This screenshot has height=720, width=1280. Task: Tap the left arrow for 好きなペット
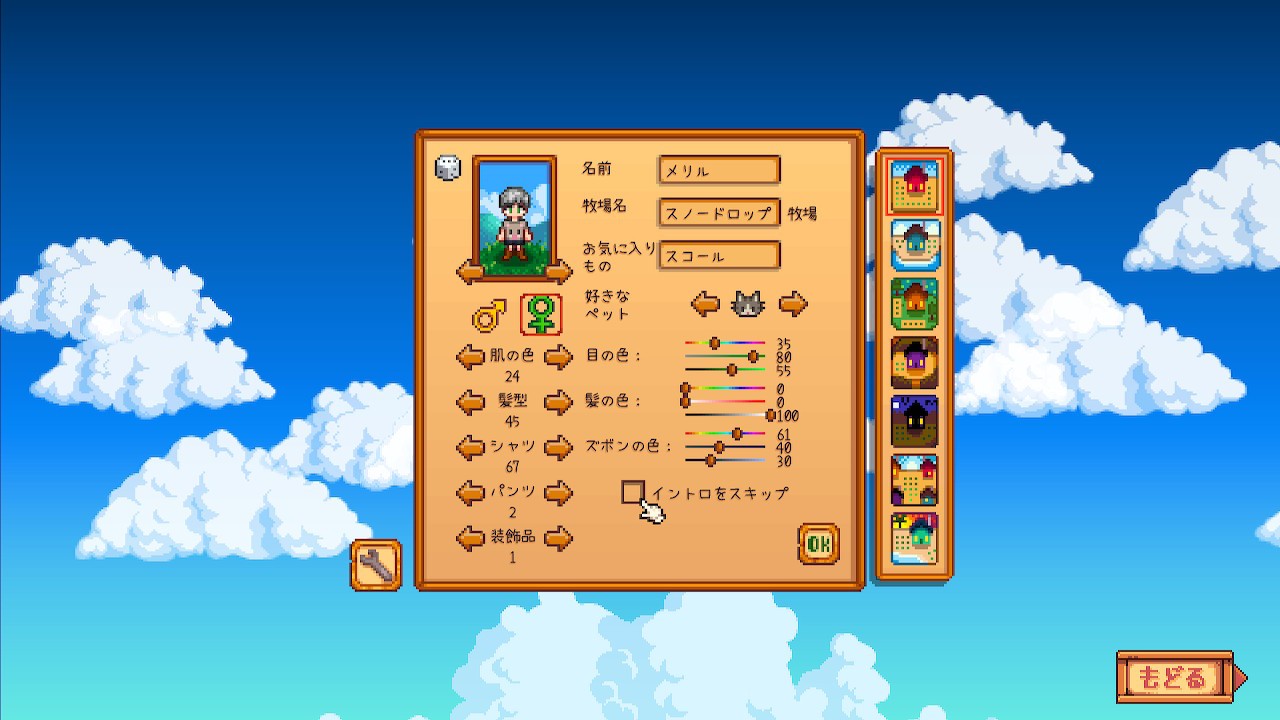tap(705, 303)
